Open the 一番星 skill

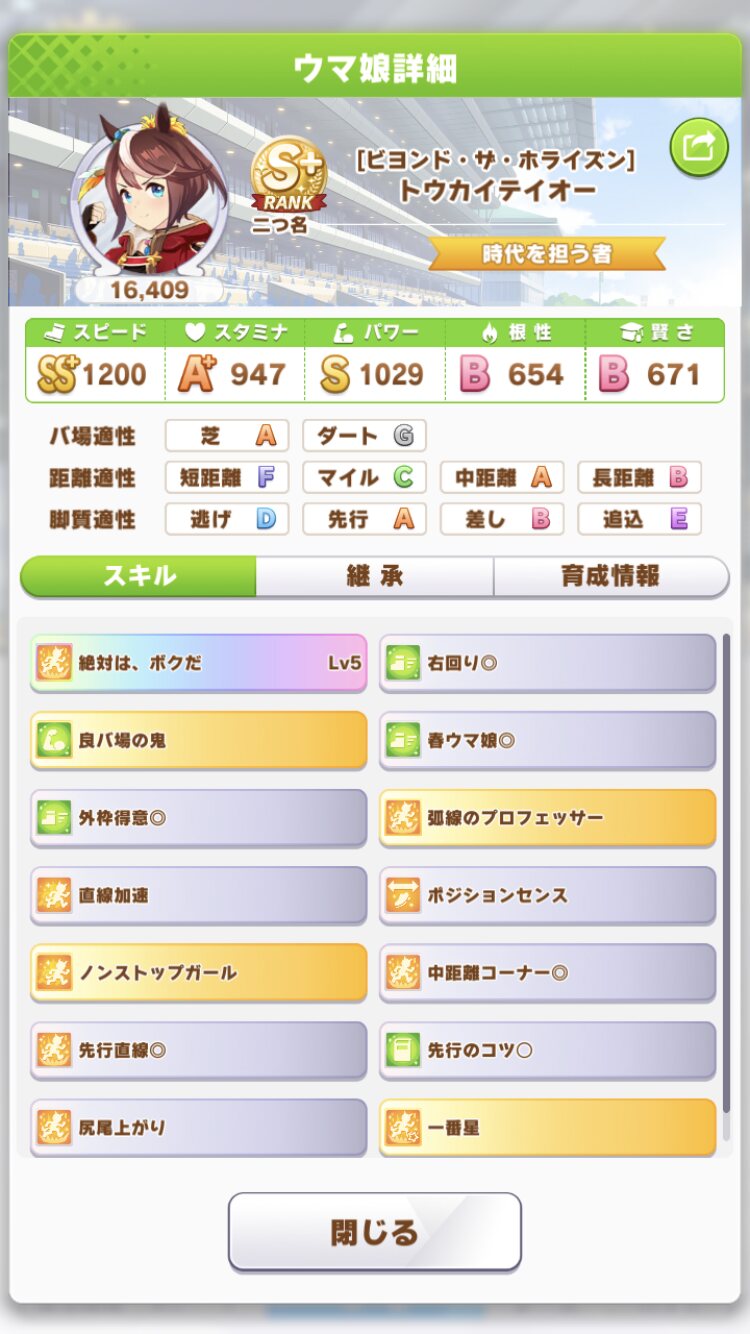click(547, 1127)
